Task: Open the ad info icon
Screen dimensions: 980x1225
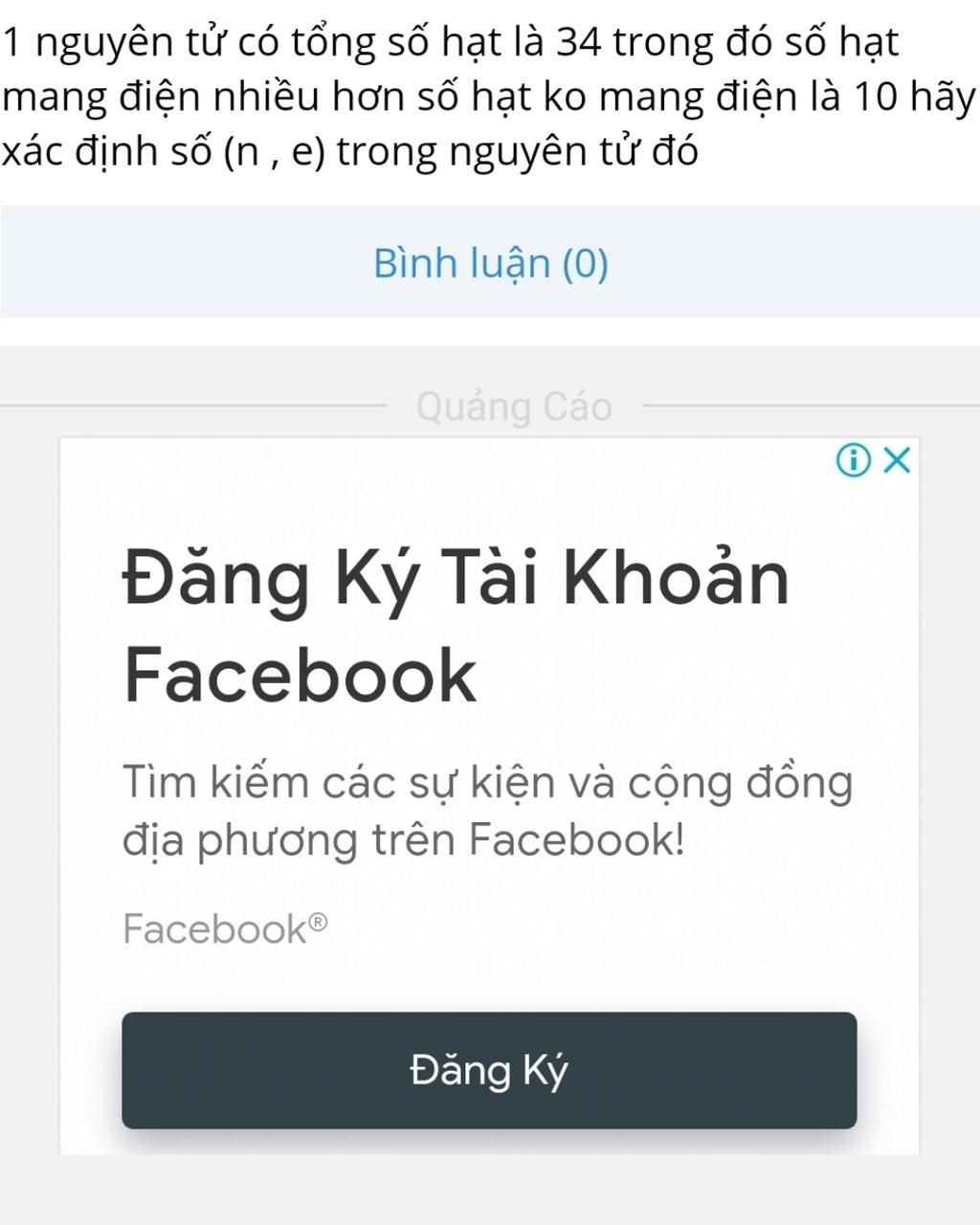Action: pos(852,461)
